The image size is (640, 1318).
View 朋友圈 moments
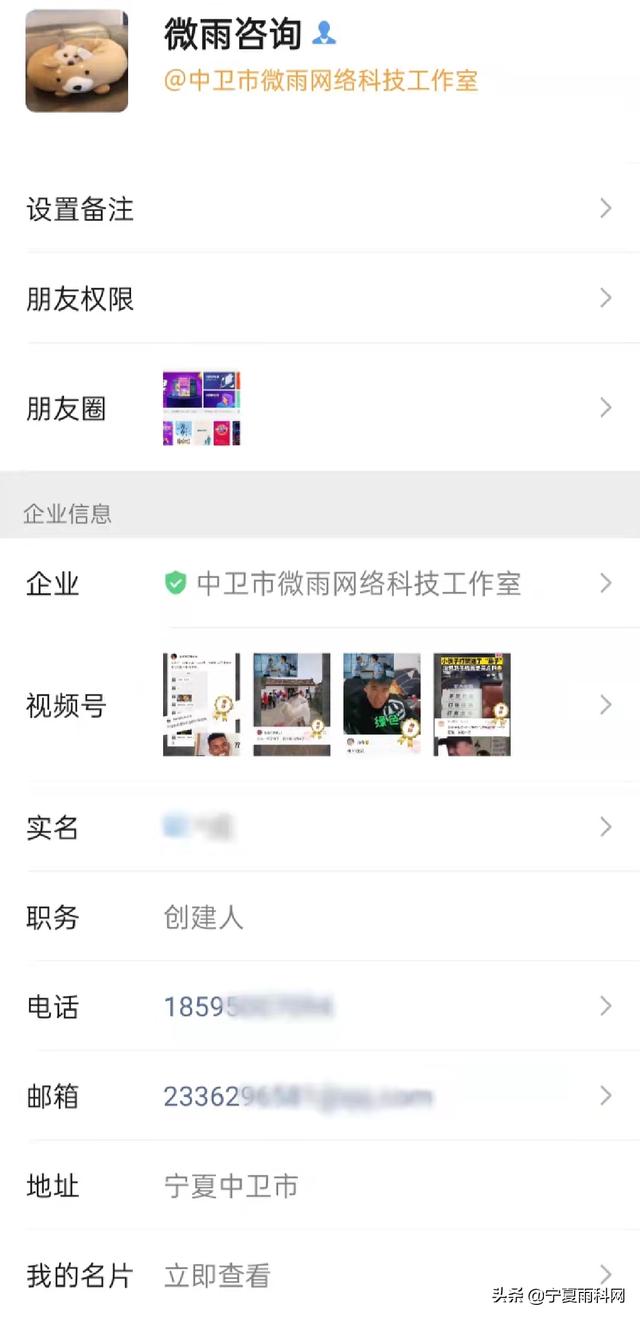pos(320,408)
